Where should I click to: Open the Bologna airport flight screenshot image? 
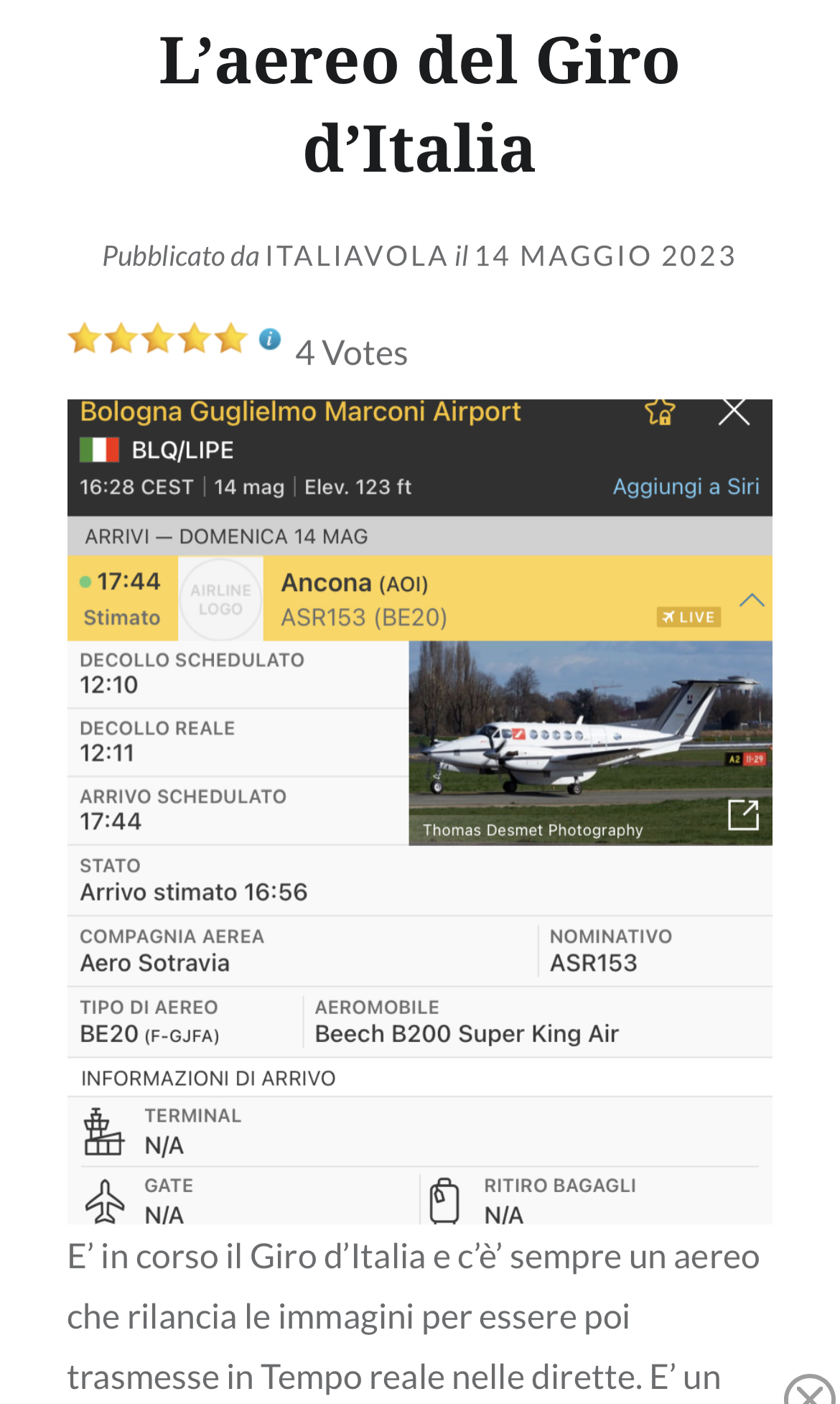coord(420,812)
